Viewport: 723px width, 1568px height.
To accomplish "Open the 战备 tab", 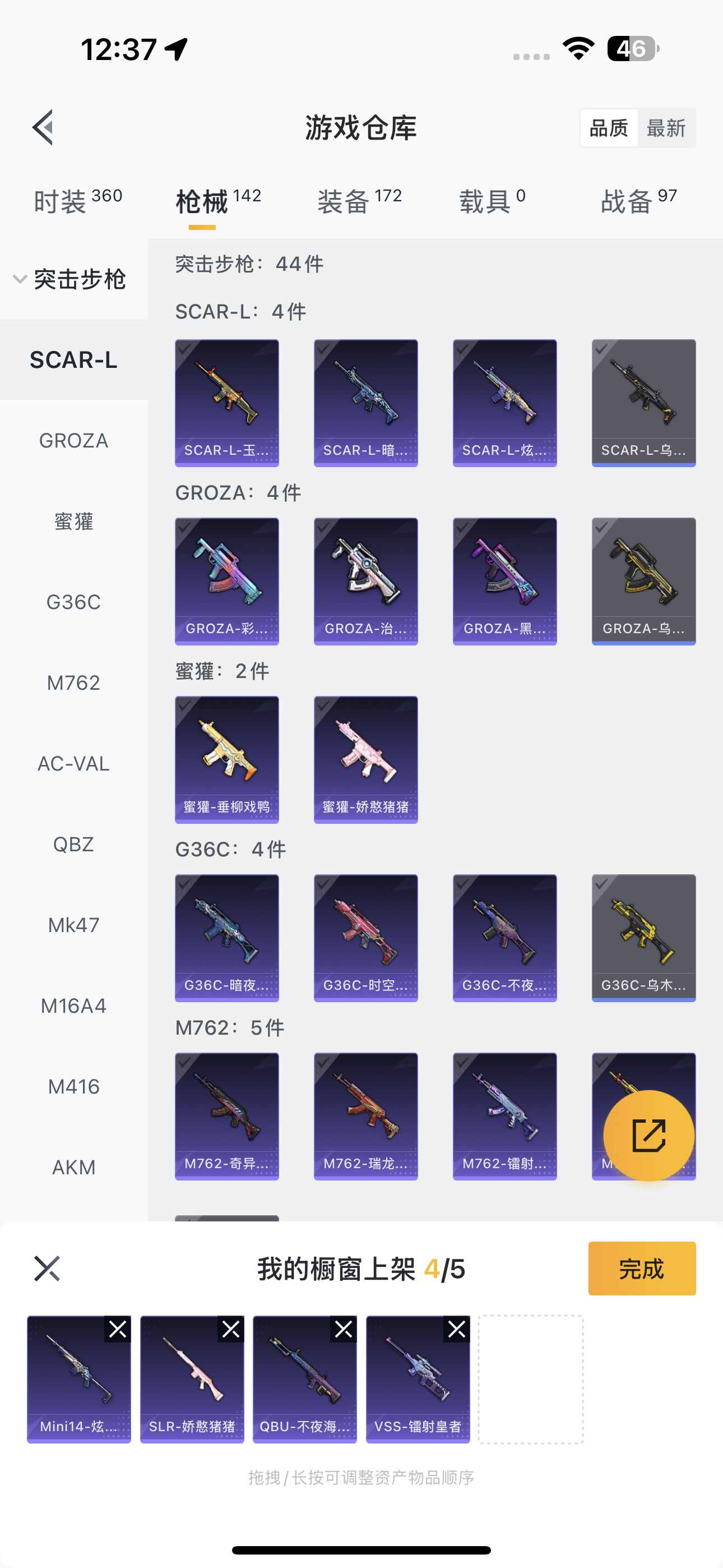I will coord(638,201).
